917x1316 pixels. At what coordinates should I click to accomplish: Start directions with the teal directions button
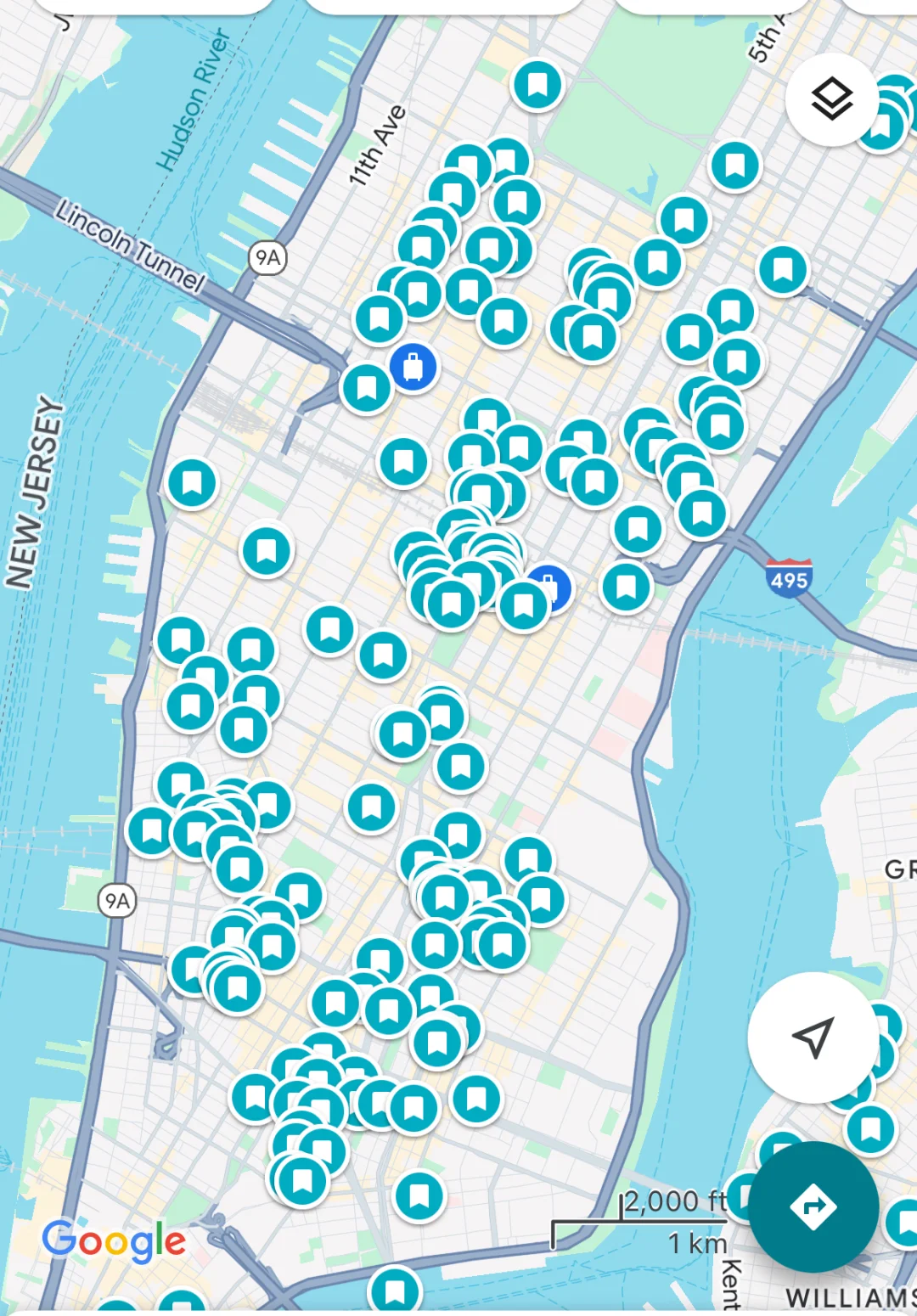[x=814, y=1207]
